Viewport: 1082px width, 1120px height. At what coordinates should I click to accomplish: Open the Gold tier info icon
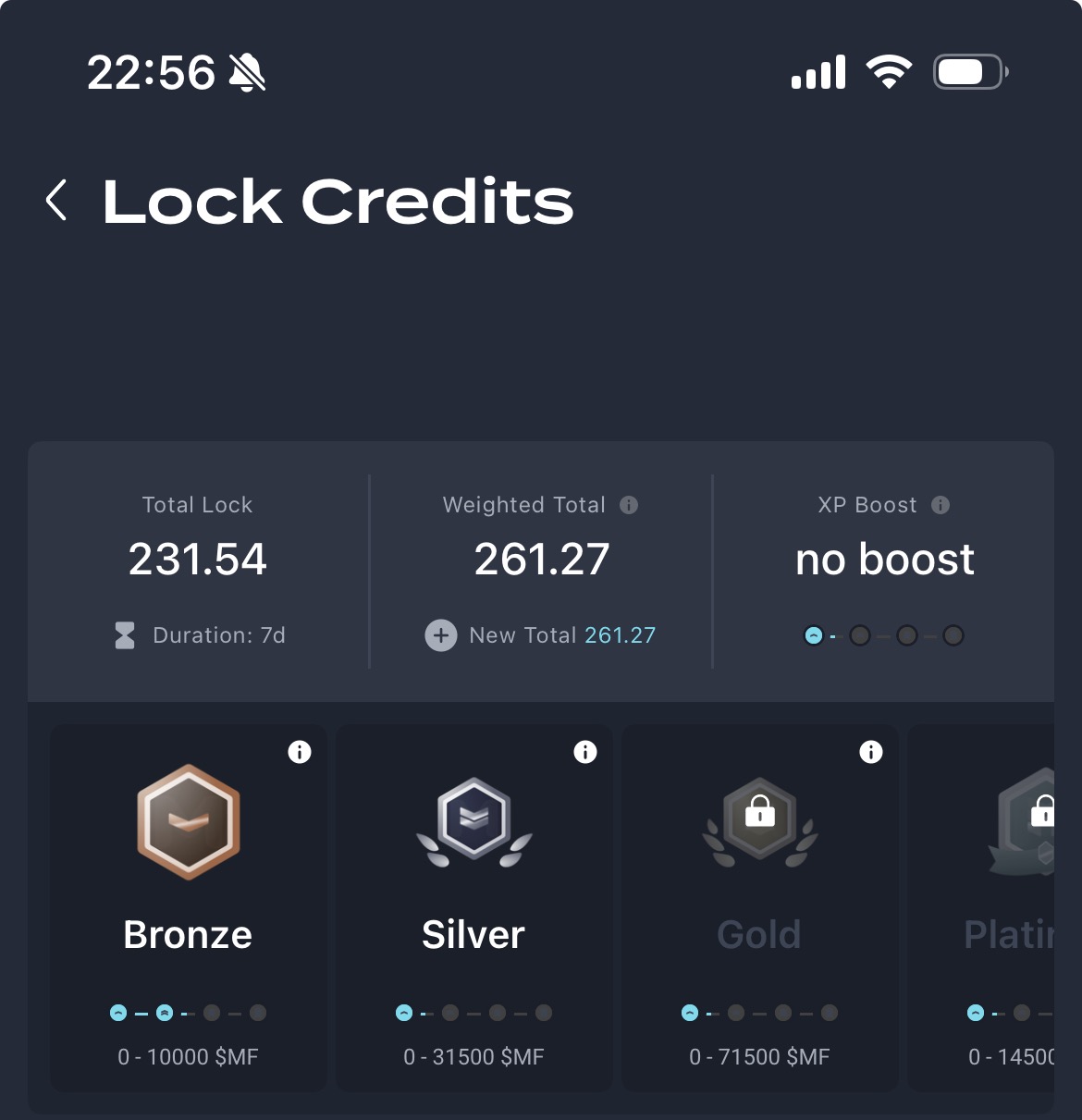click(x=871, y=752)
